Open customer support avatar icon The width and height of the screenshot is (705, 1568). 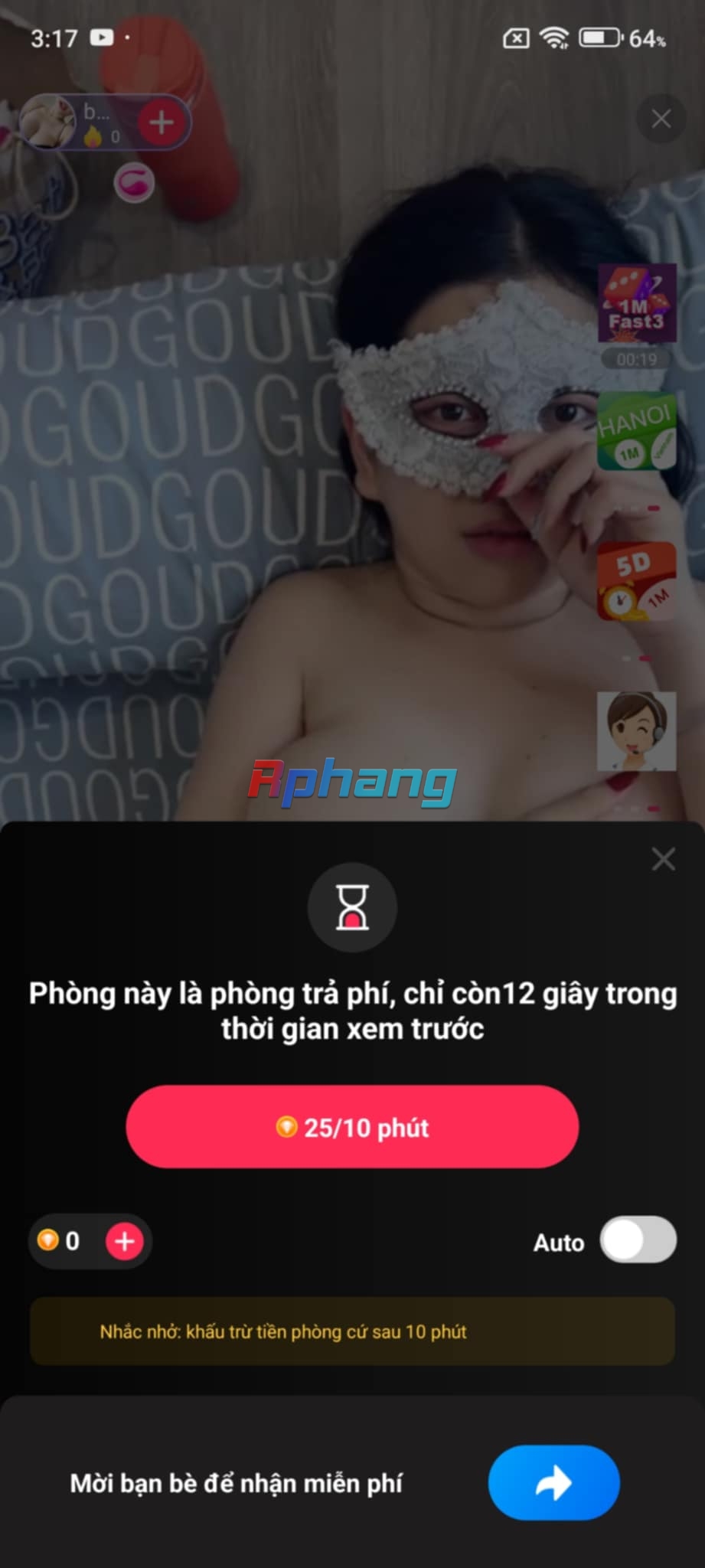637,731
